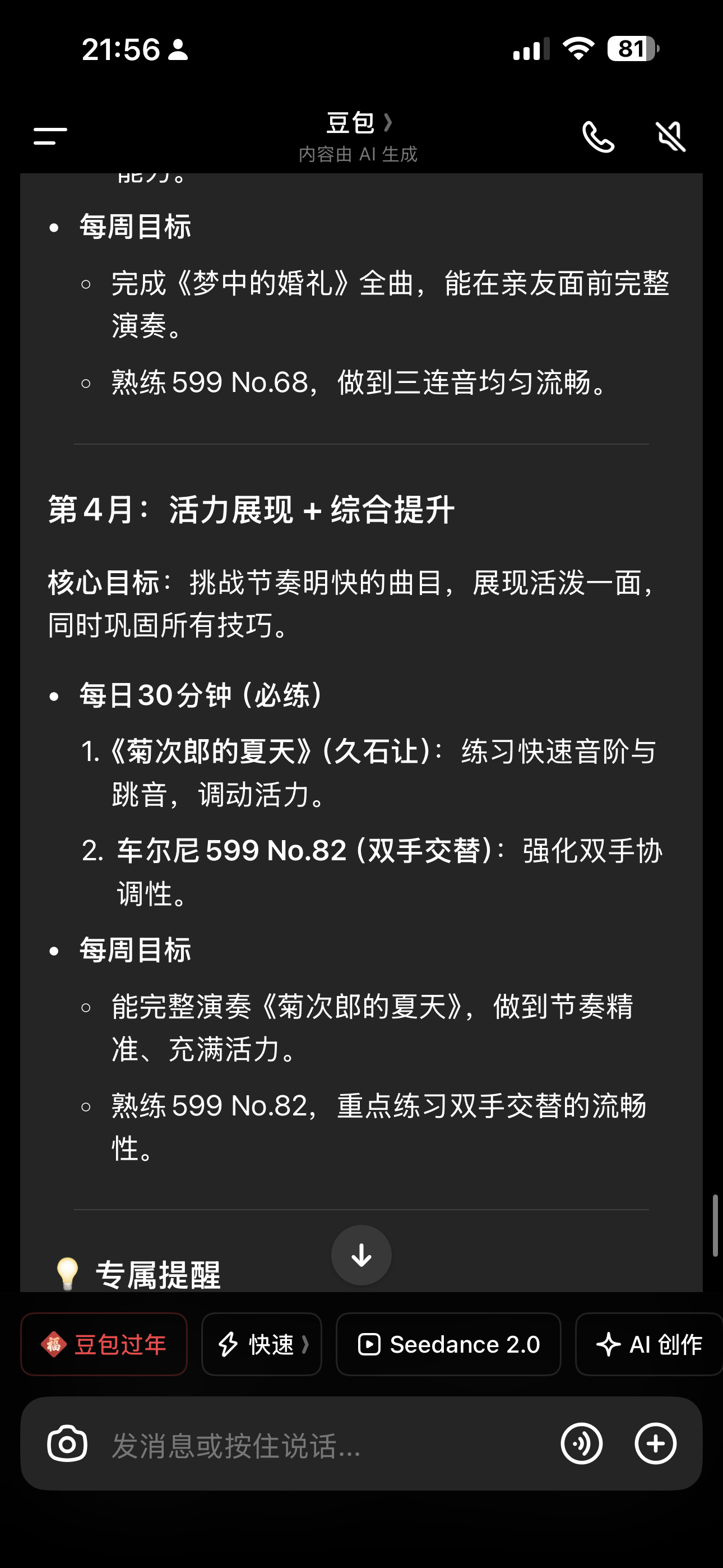Jump to bottom with the down arrow
This screenshot has width=723, height=1568.
click(x=361, y=1255)
